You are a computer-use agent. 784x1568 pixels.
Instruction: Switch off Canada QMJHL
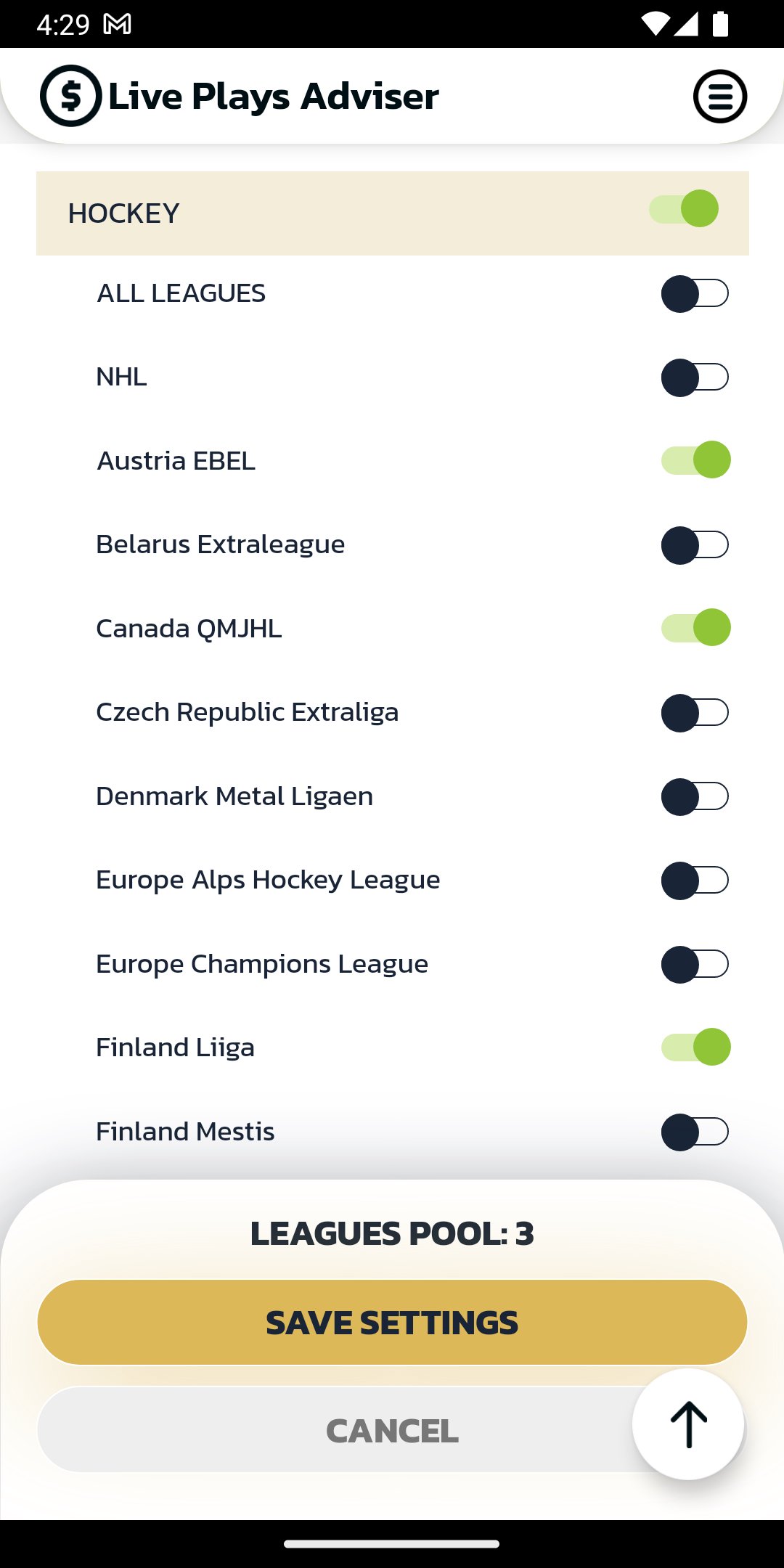[x=695, y=628]
